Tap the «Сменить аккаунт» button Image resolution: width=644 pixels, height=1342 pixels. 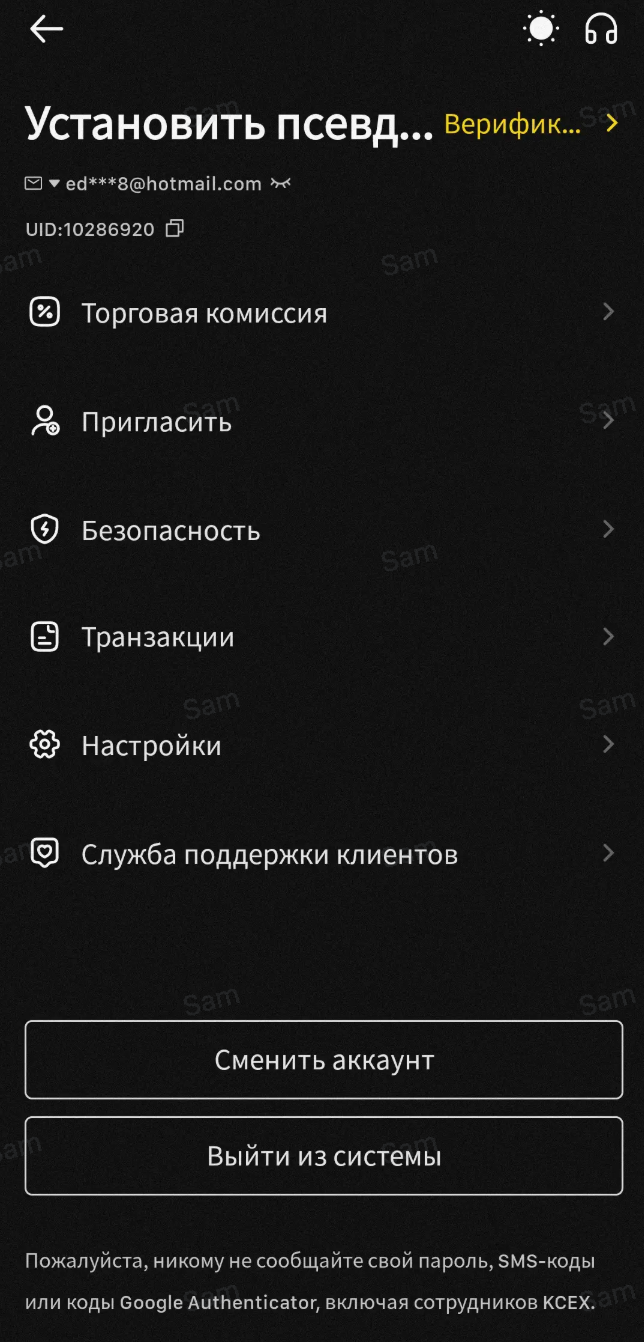point(324,1060)
